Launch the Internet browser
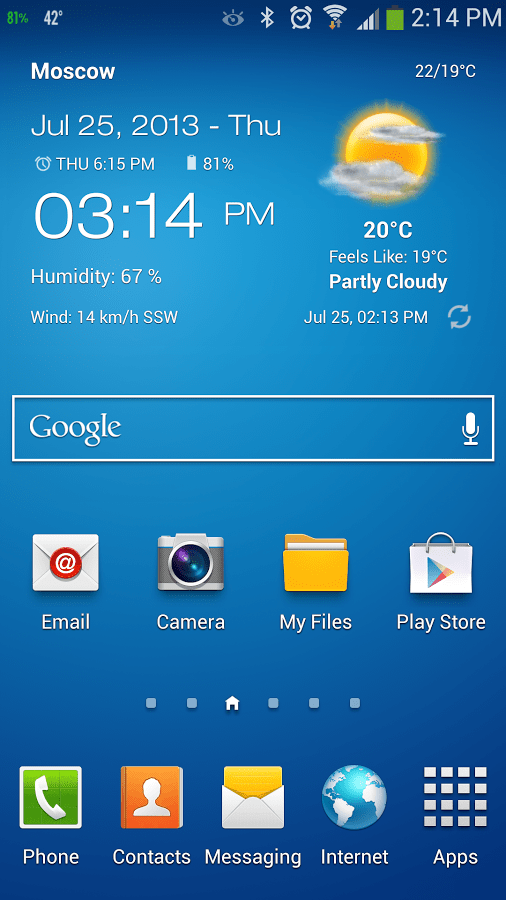This screenshot has height=900, width=506. pyautogui.click(x=354, y=816)
